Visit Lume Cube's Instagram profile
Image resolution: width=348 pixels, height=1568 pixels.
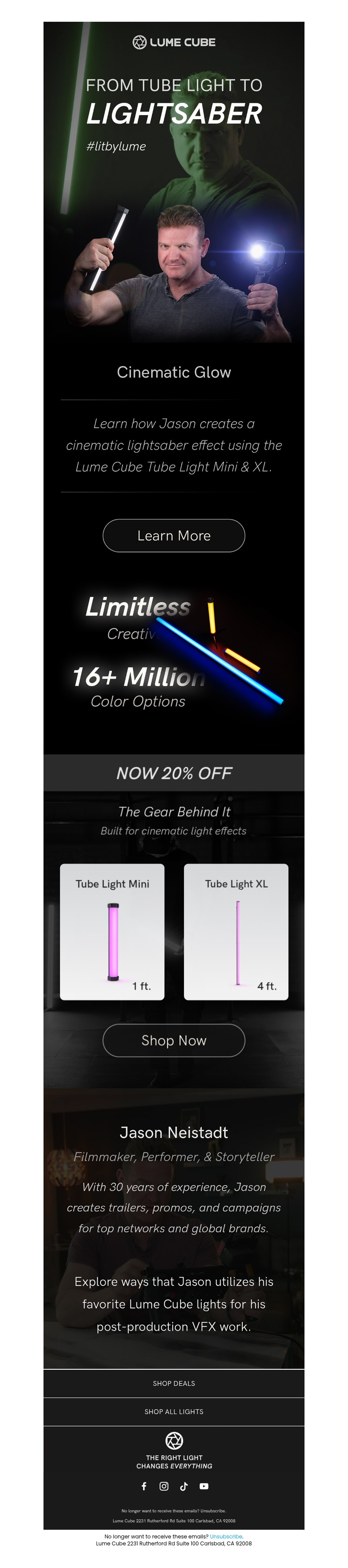(x=164, y=1486)
